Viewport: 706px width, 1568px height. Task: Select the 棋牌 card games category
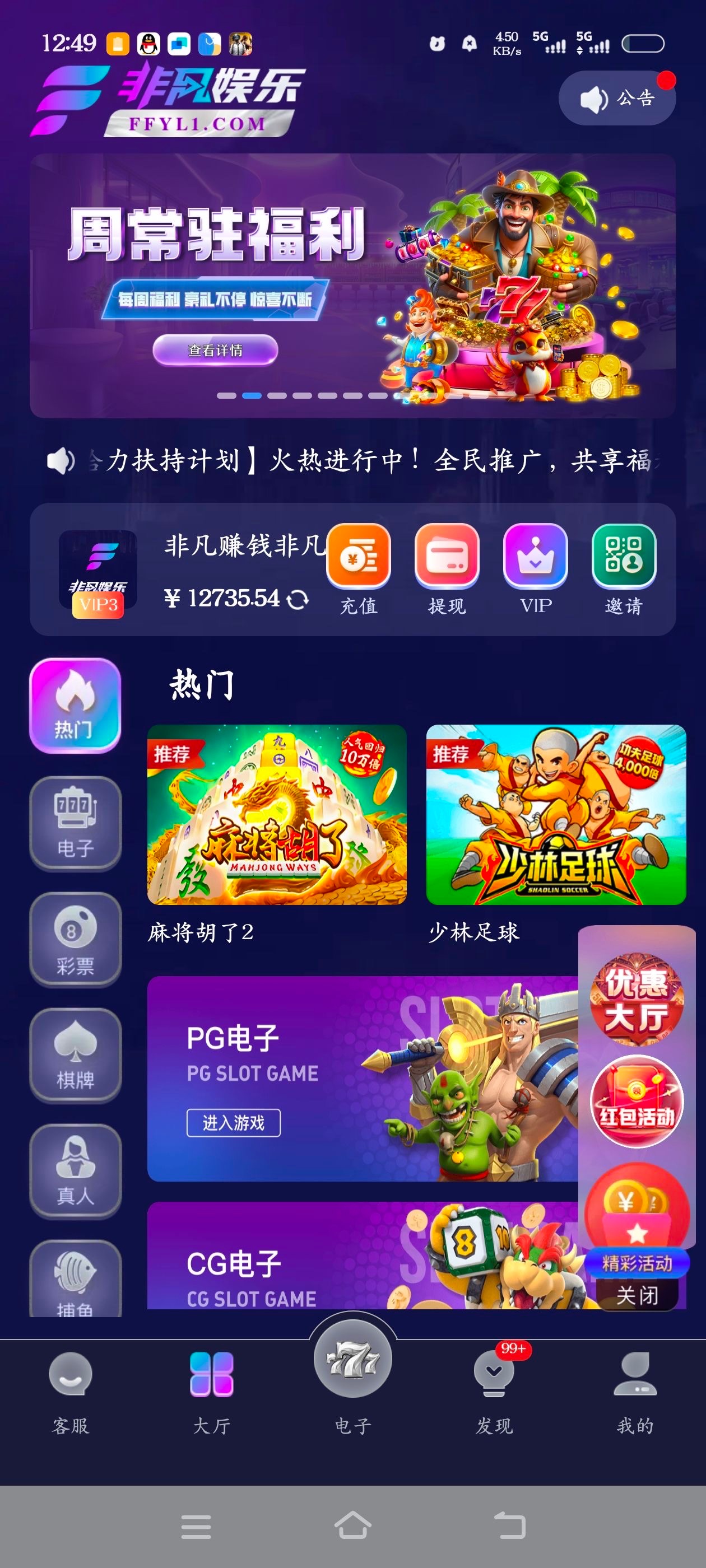pos(76,1054)
